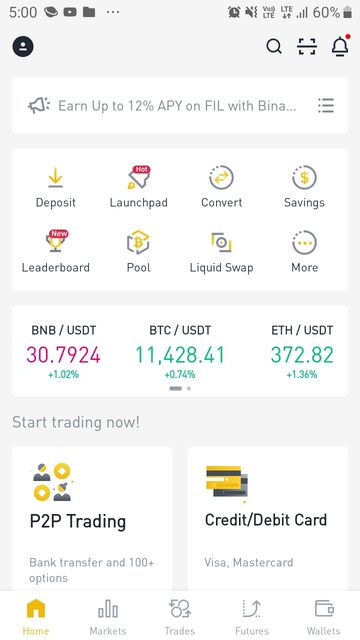This screenshot has width=360, height=640.
Task: Choose the Credit/Debit Card option
Action: coord(268,518)
